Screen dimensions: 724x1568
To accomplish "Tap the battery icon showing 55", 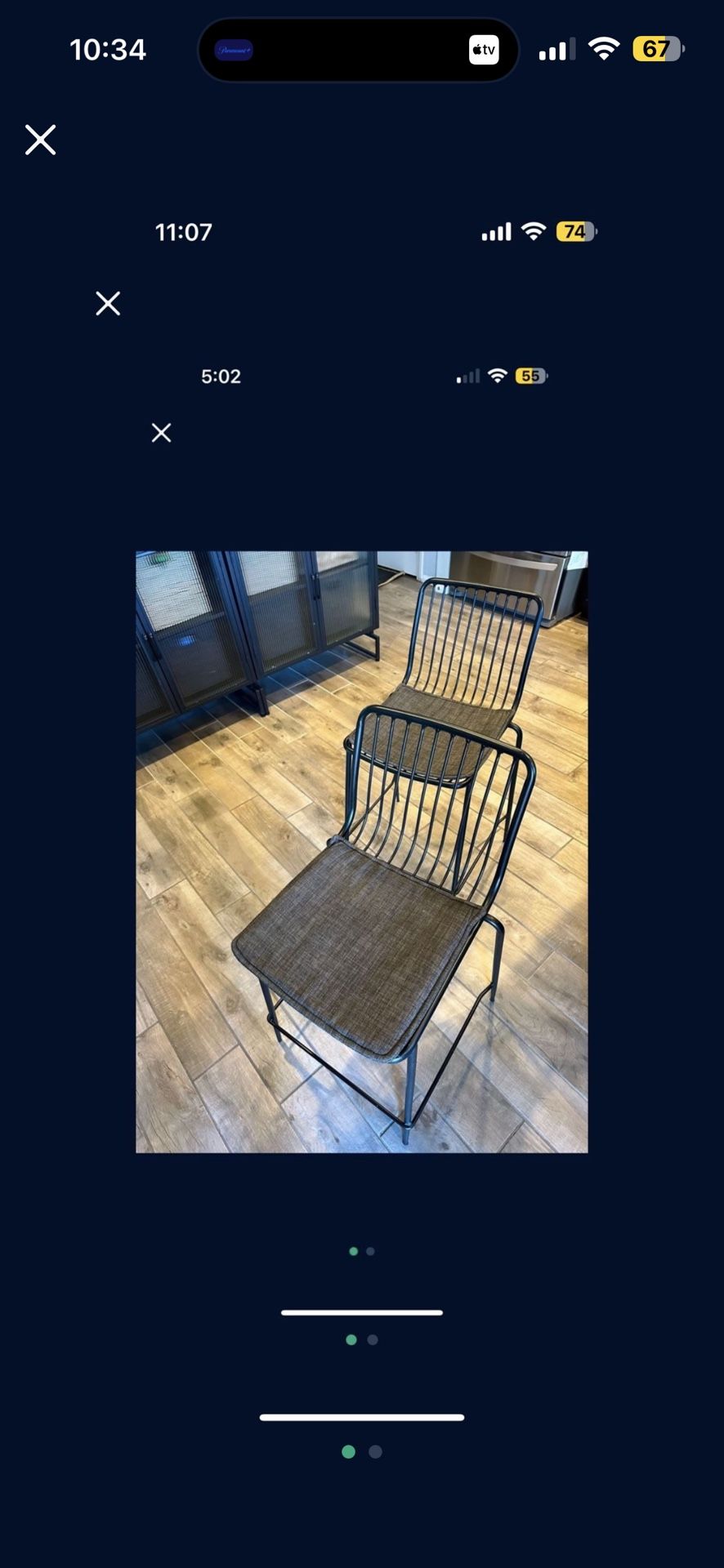I will 530,376.
